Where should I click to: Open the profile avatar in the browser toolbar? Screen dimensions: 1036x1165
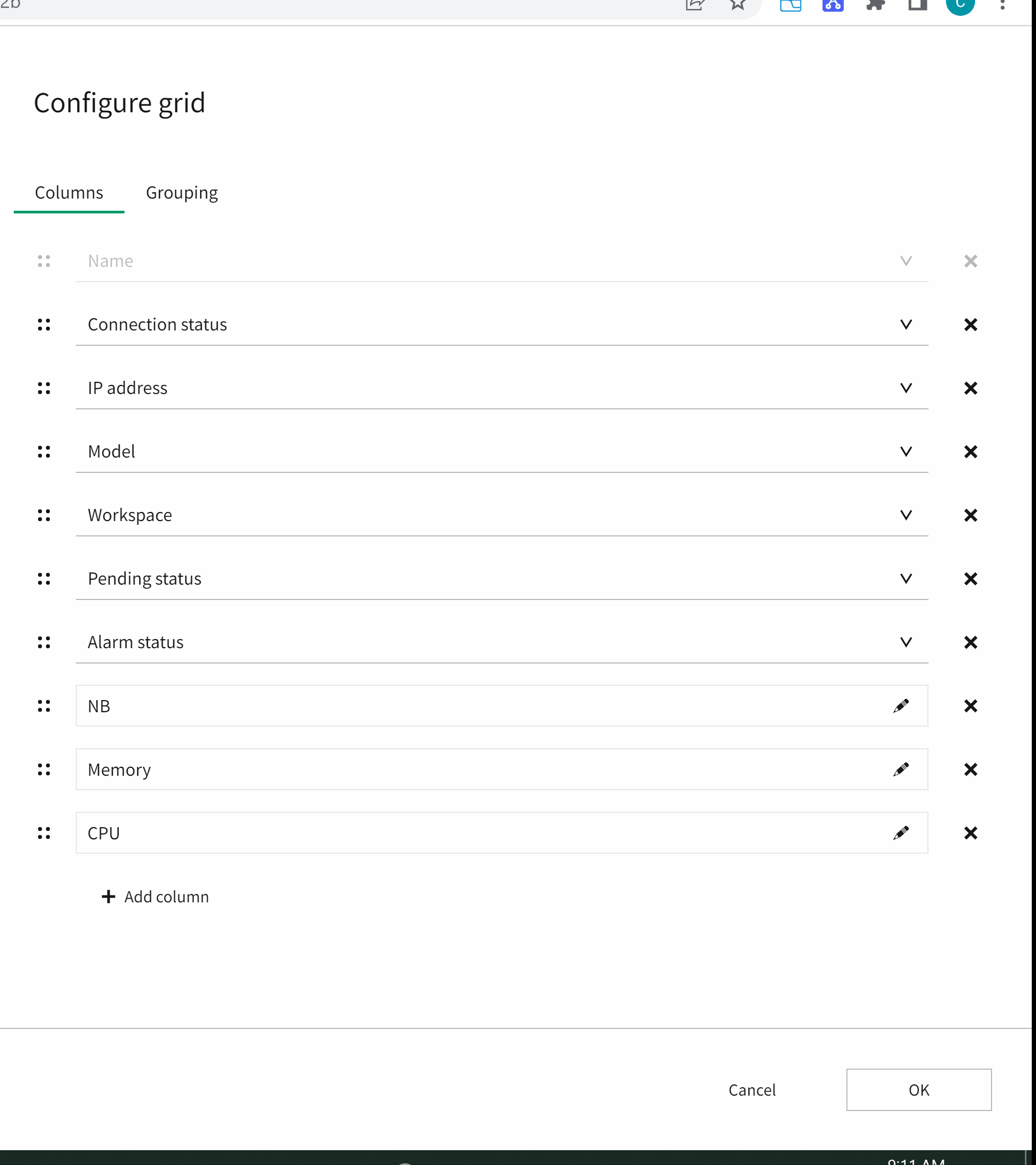(x=961, y=5)
